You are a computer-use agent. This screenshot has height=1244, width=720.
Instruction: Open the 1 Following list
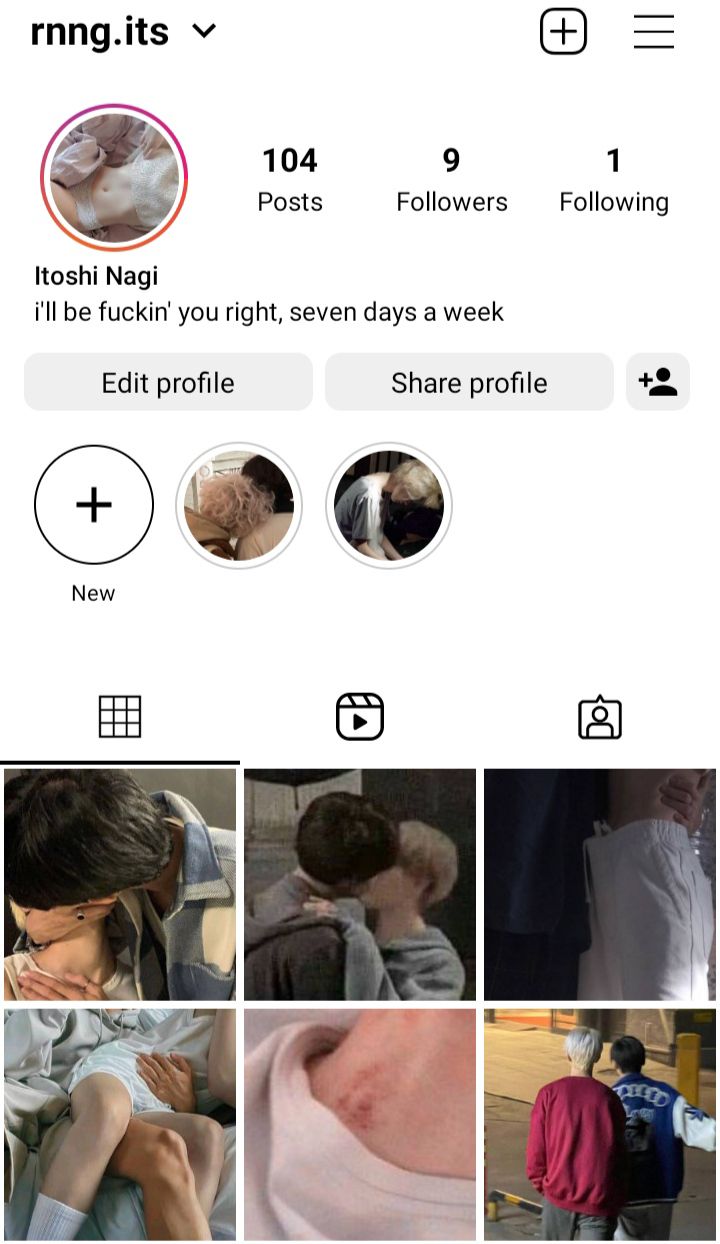(x=614, y=180)
